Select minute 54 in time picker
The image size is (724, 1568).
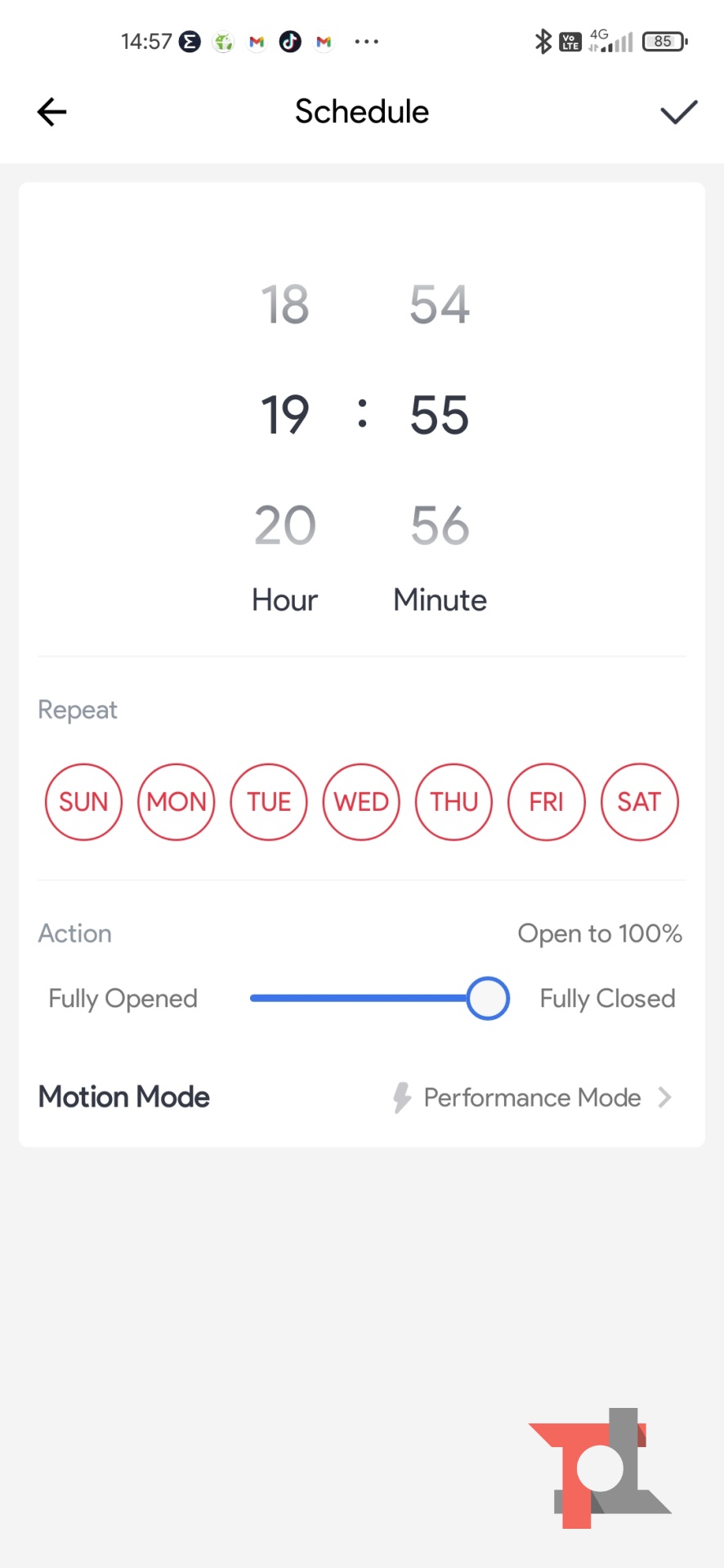[x=440, y=305]
